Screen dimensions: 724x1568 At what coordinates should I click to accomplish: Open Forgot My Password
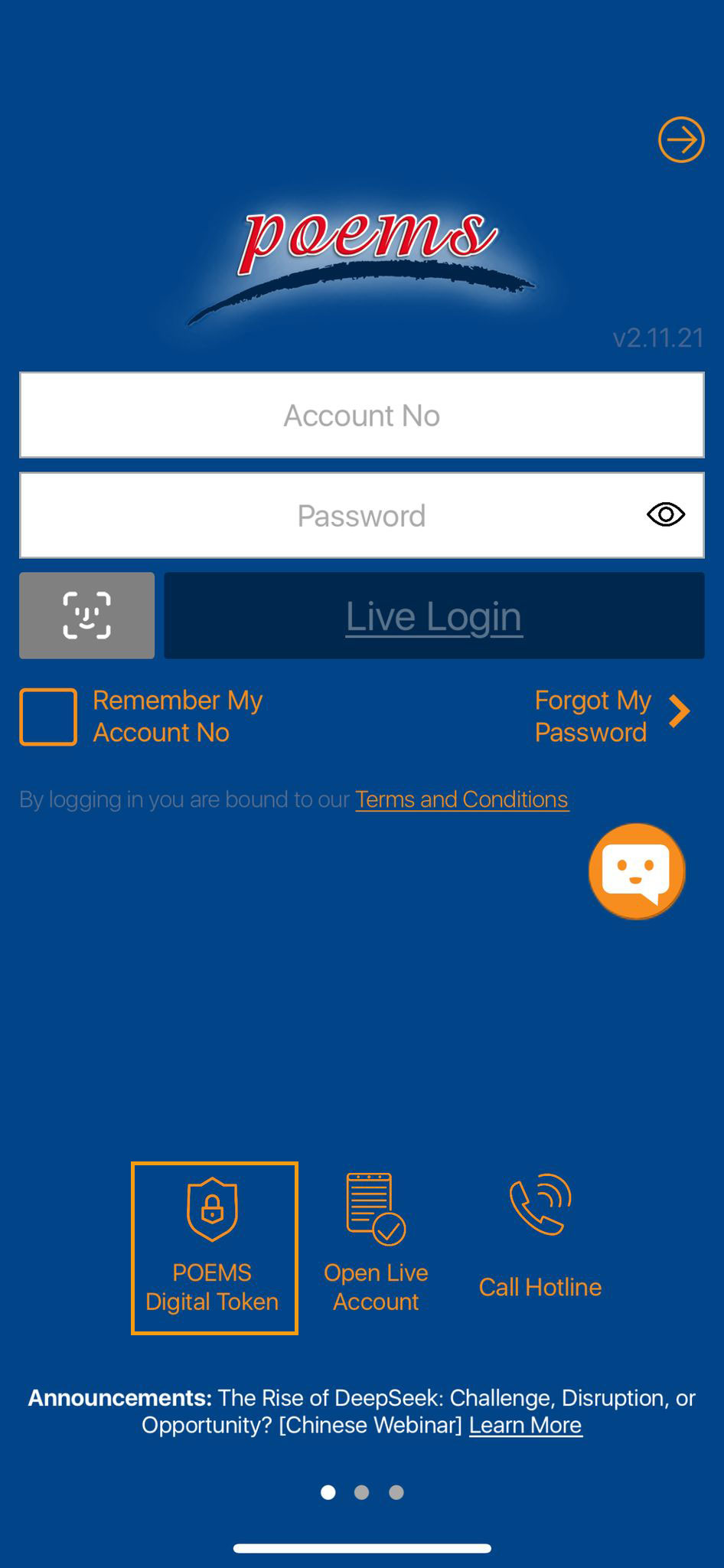[x=611, y=716]
